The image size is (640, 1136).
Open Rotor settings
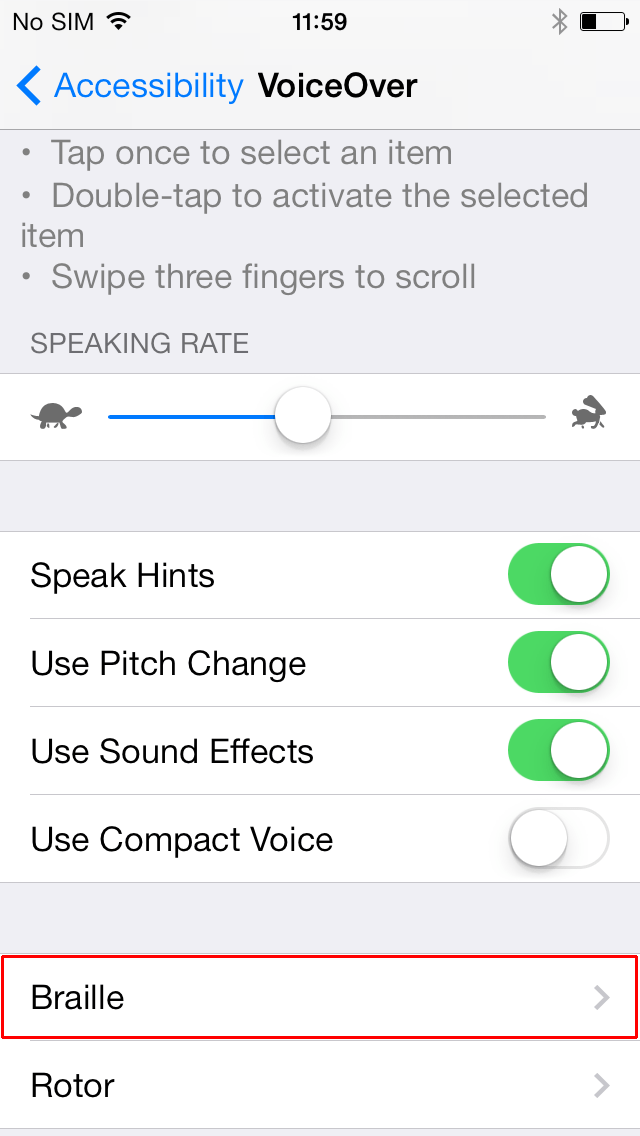(x=320, y=1085)
